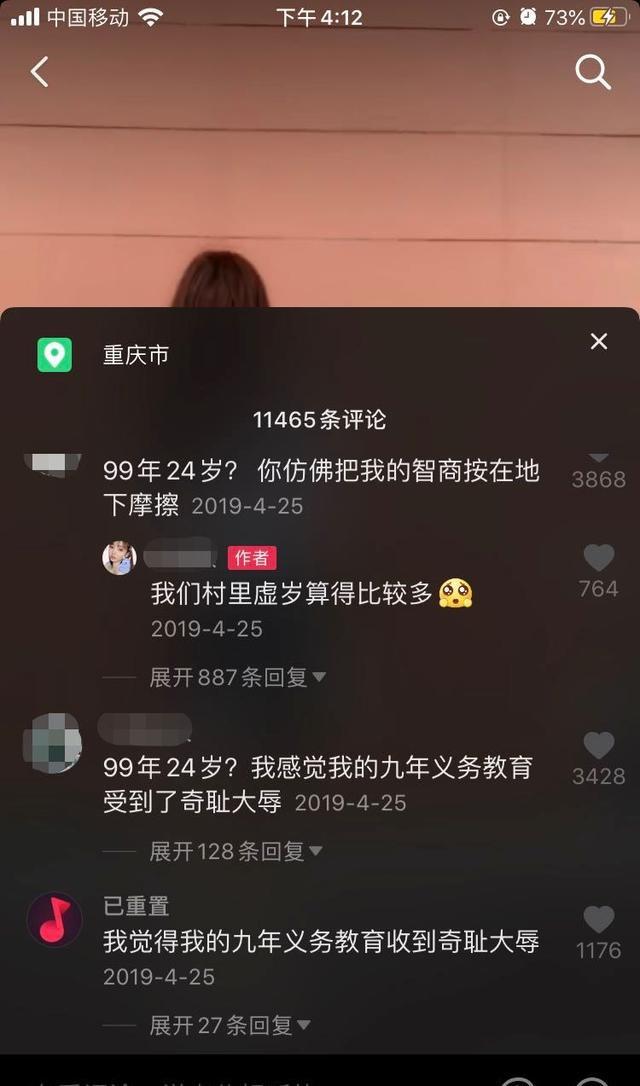Like the comment by 已重置
The height and width of the screenshot is (1086, 640).
598,920
